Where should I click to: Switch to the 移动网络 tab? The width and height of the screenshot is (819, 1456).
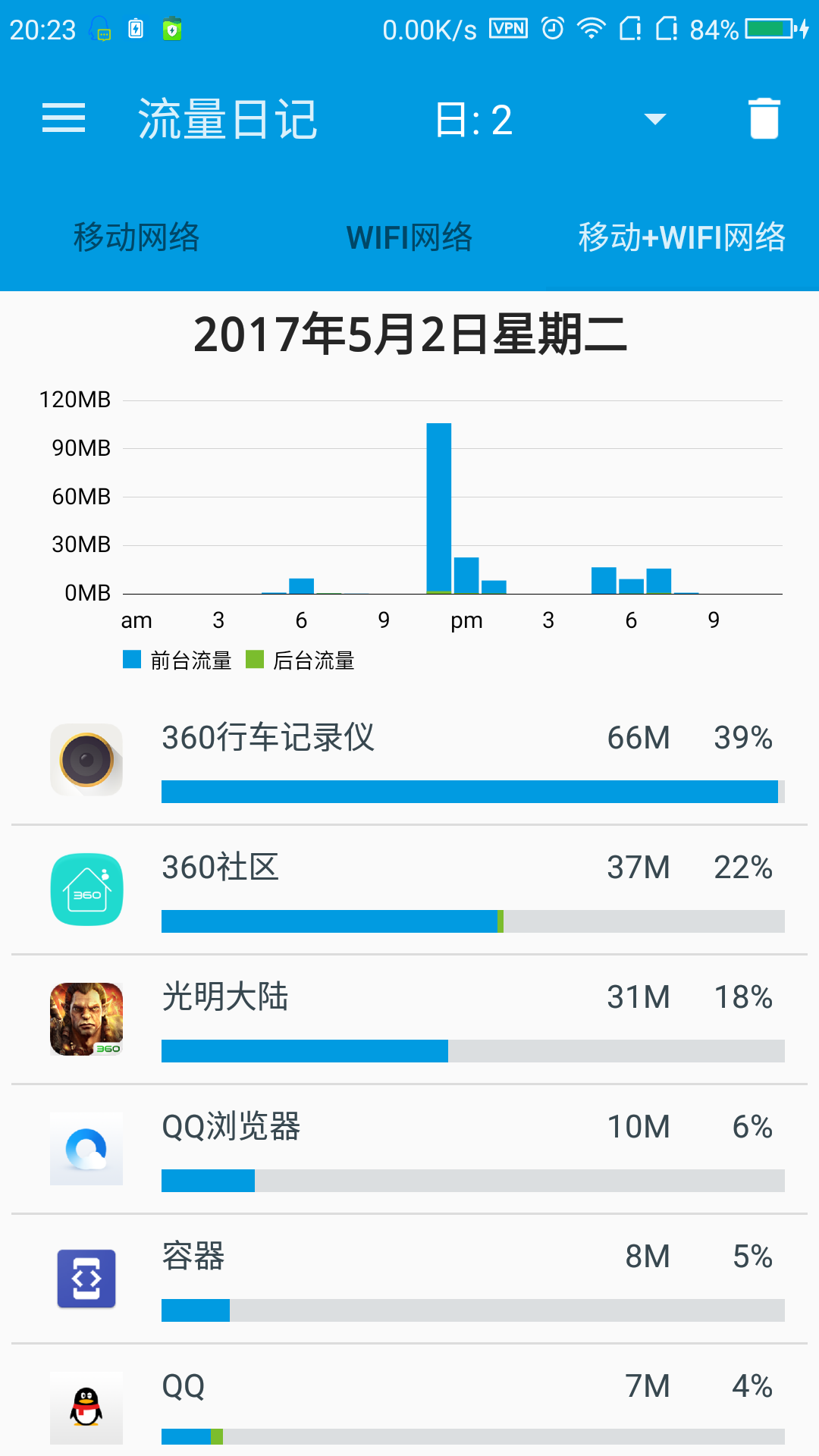pos(136,237)
